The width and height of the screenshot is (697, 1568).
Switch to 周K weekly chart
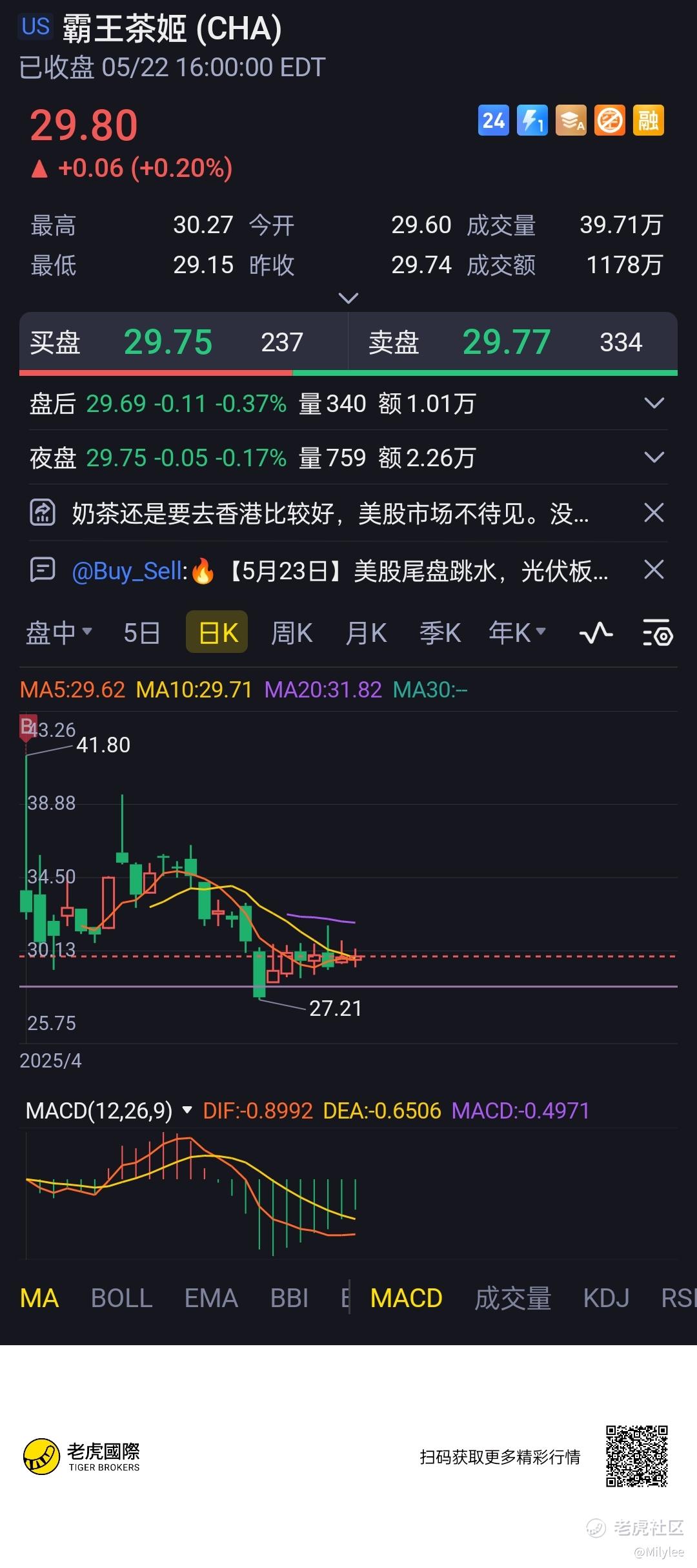[x=292, y=633]
